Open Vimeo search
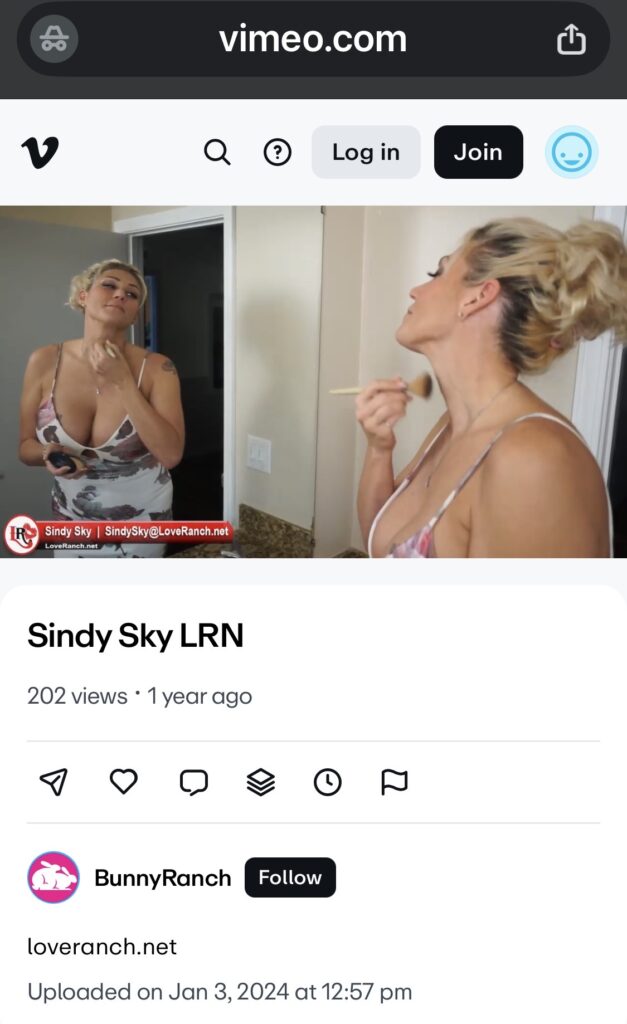Image resolution: width=627 pixels, height=1024 pixels. click(217, 152)
